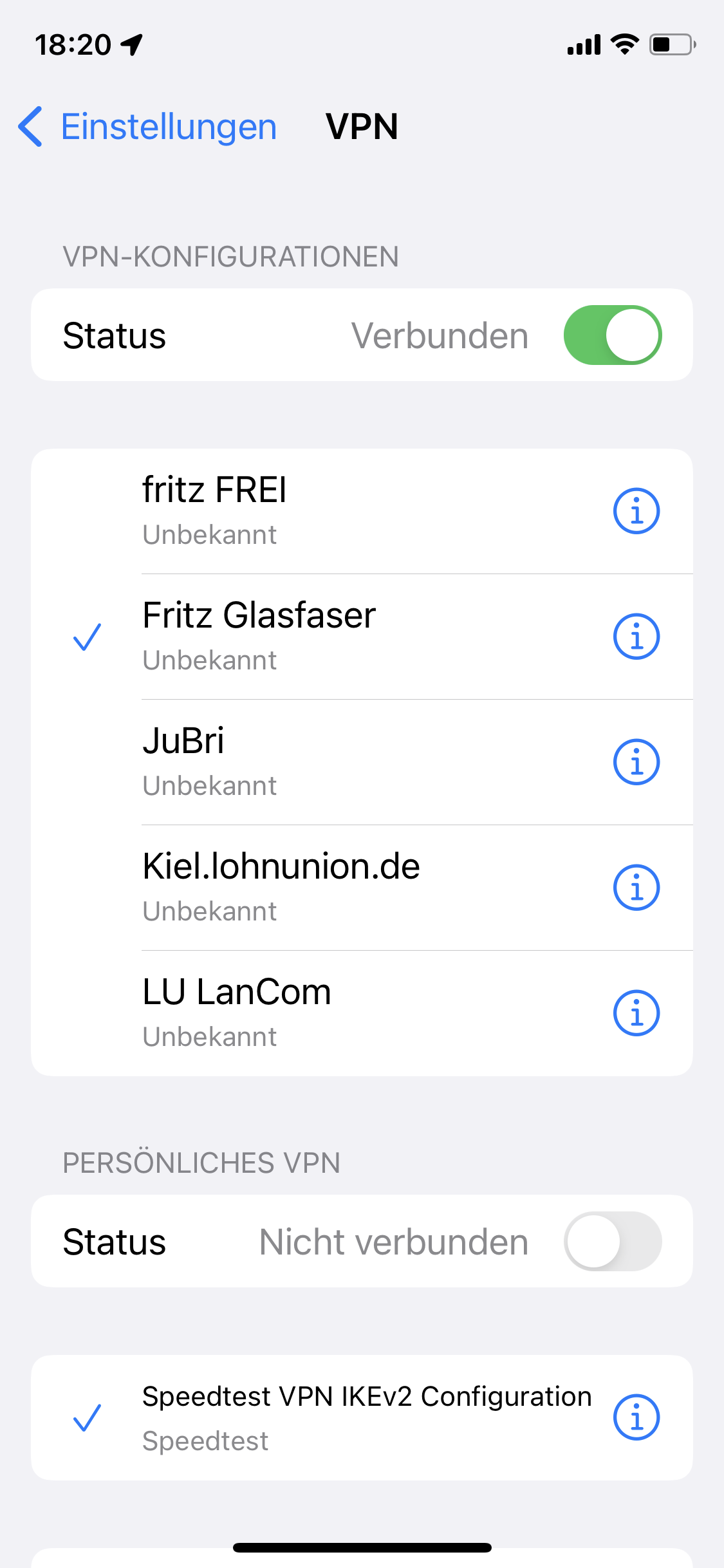
Task: Enable the Persönliches VPN status switch
Action: 612,1241
